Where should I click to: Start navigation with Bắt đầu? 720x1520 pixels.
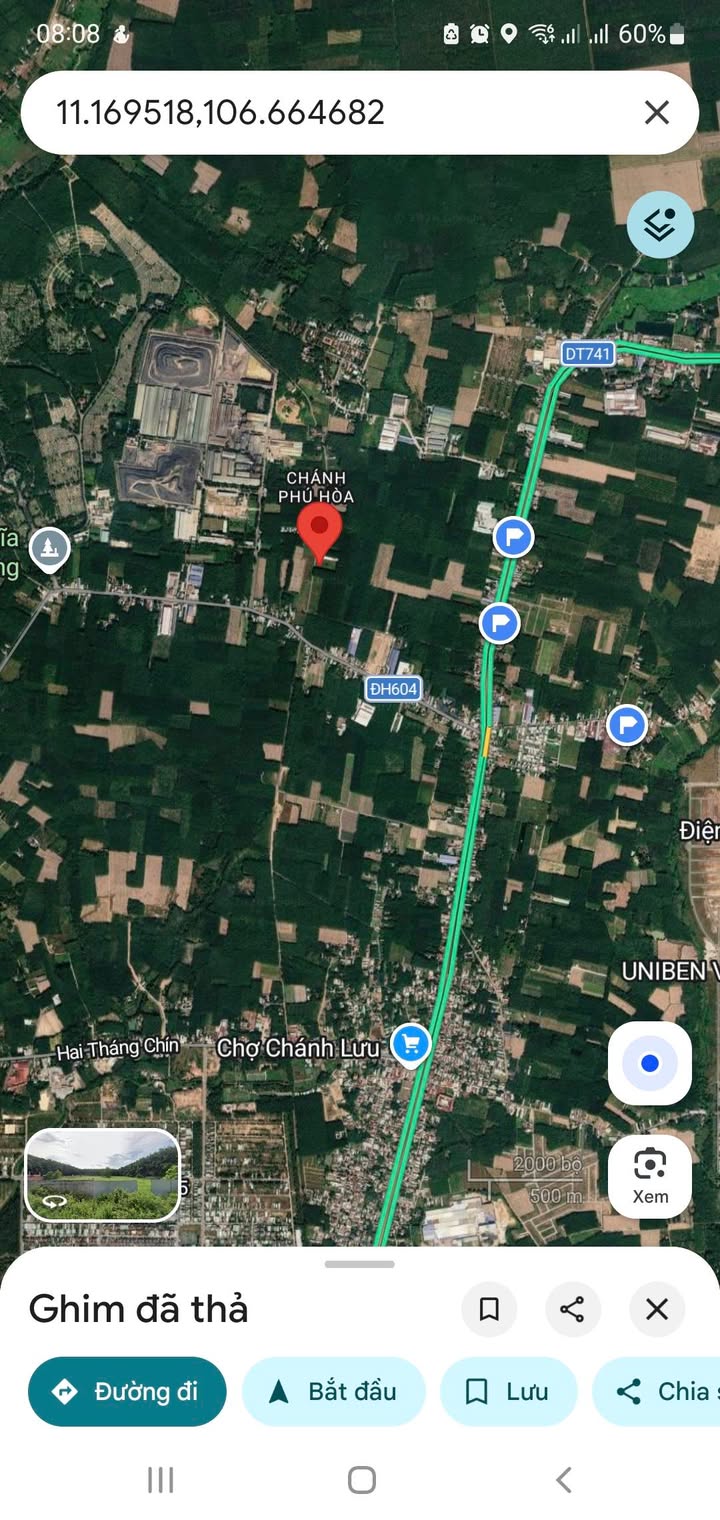333,1391
